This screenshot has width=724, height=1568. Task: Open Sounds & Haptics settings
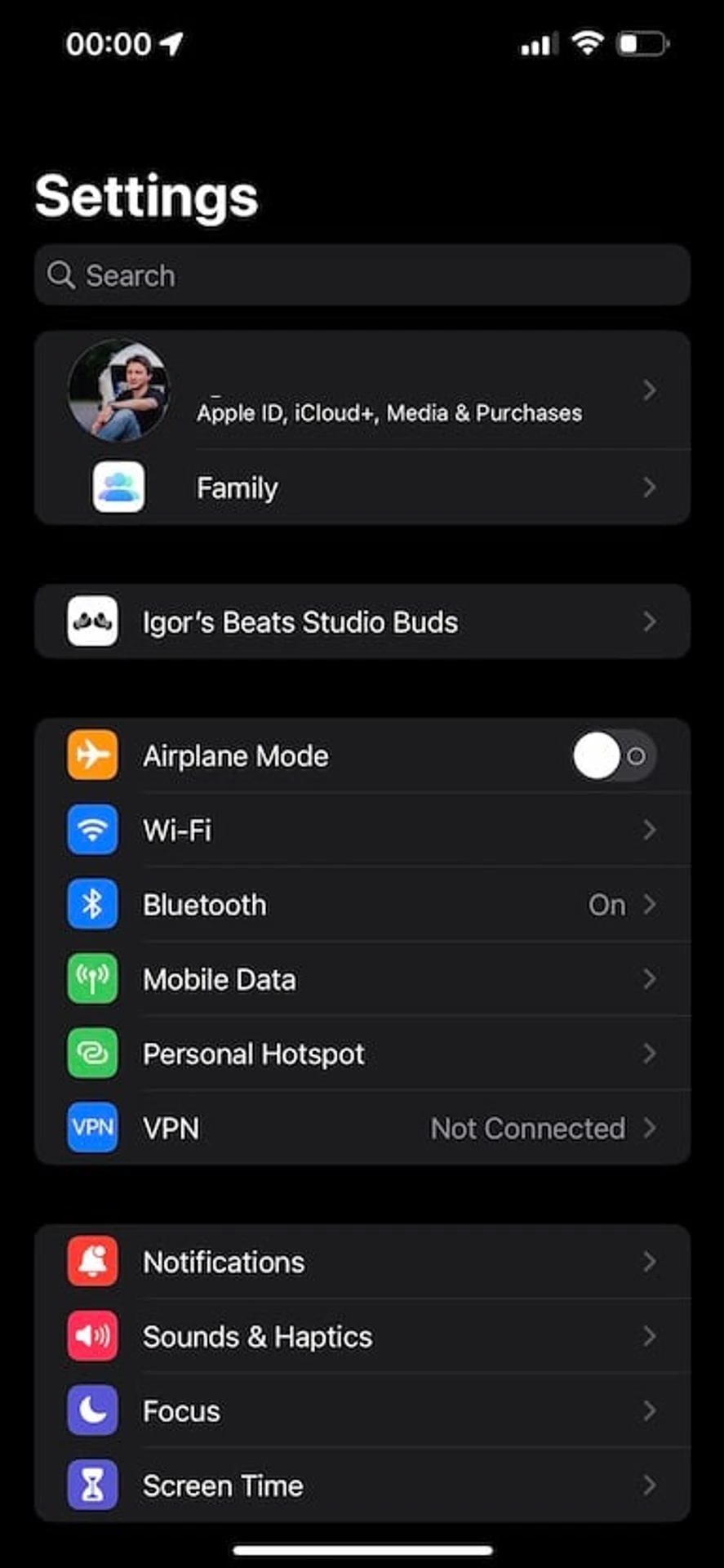(362, 1337)
